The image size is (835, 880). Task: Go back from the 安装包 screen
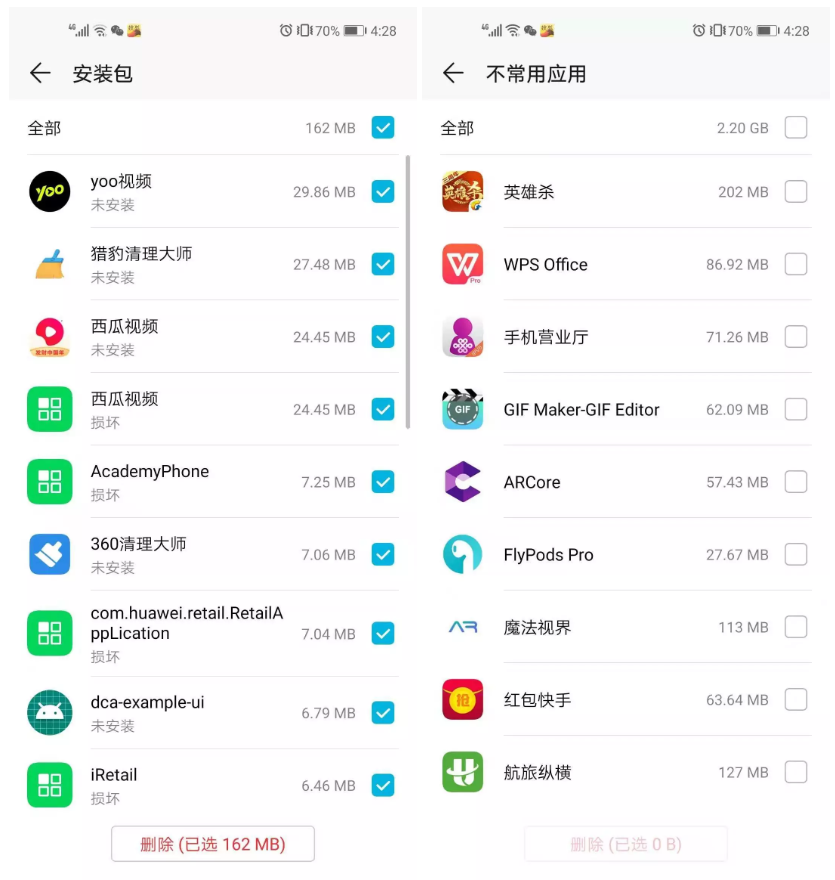pyautogui.click(x=40, y=73)
